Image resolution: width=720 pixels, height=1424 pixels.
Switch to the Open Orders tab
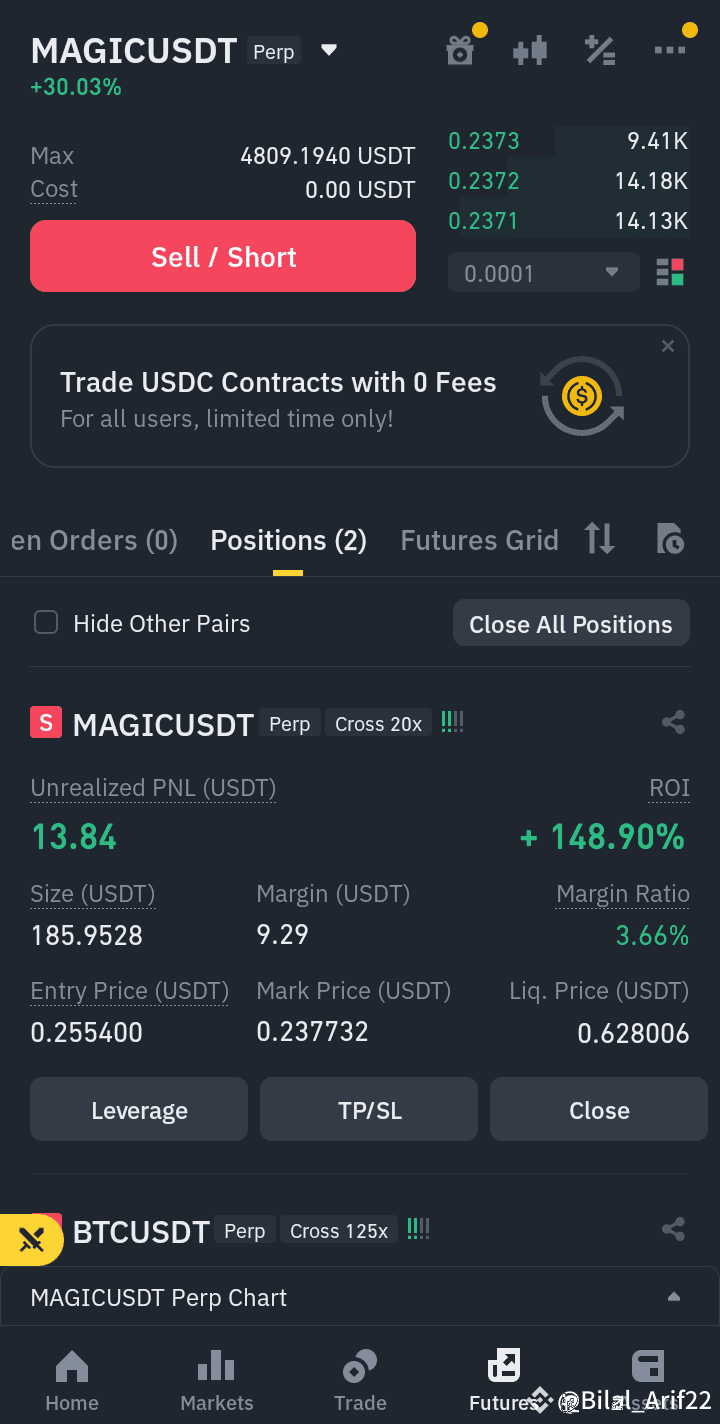tap(93, 541)
